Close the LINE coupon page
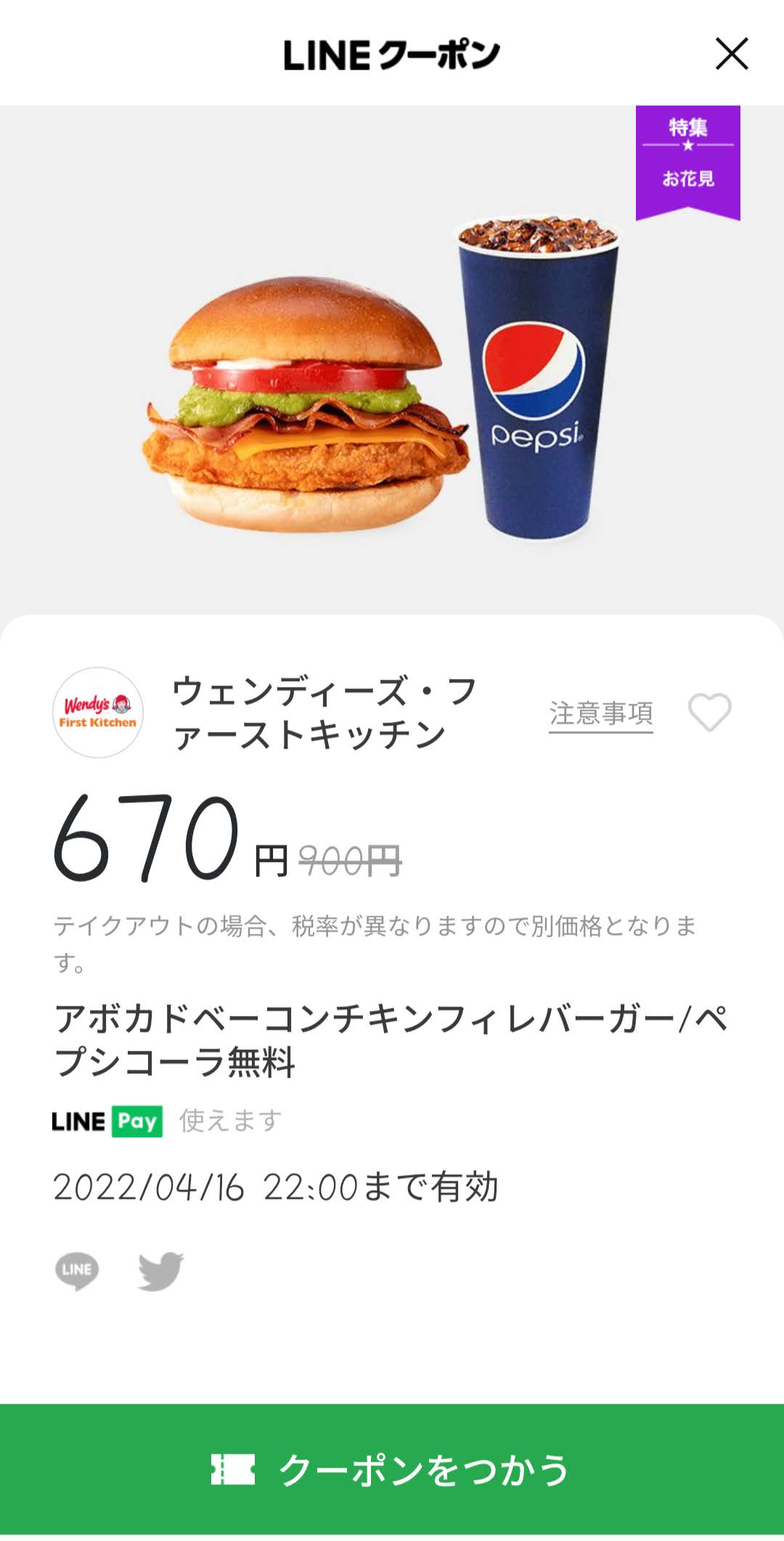The height and width of the screenshot is (1541, 784). (x=732, y=54)
